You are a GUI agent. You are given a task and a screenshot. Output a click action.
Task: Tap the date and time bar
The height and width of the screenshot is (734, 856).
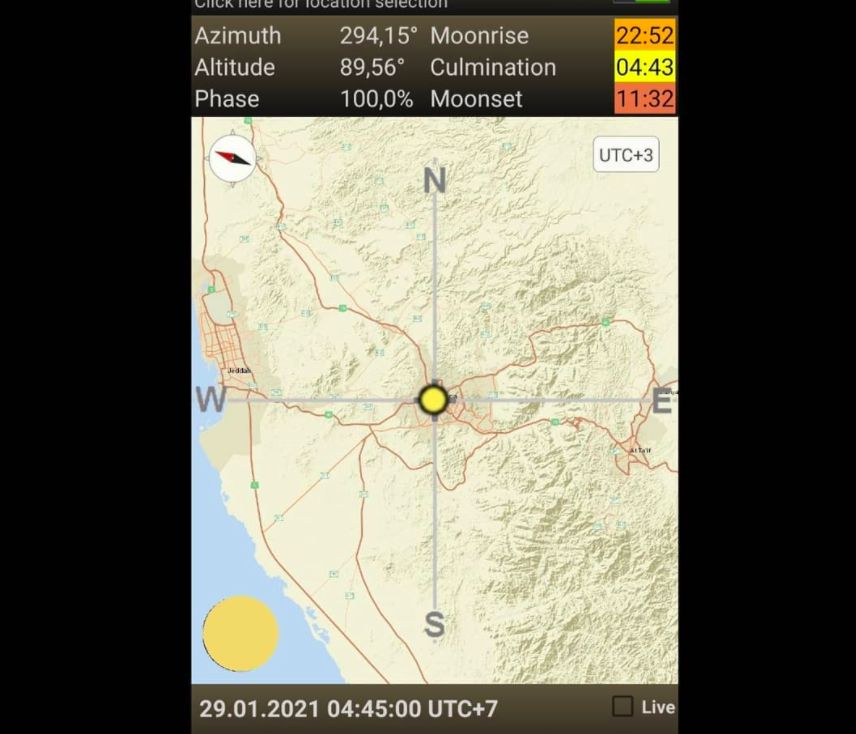coord(348,709)
